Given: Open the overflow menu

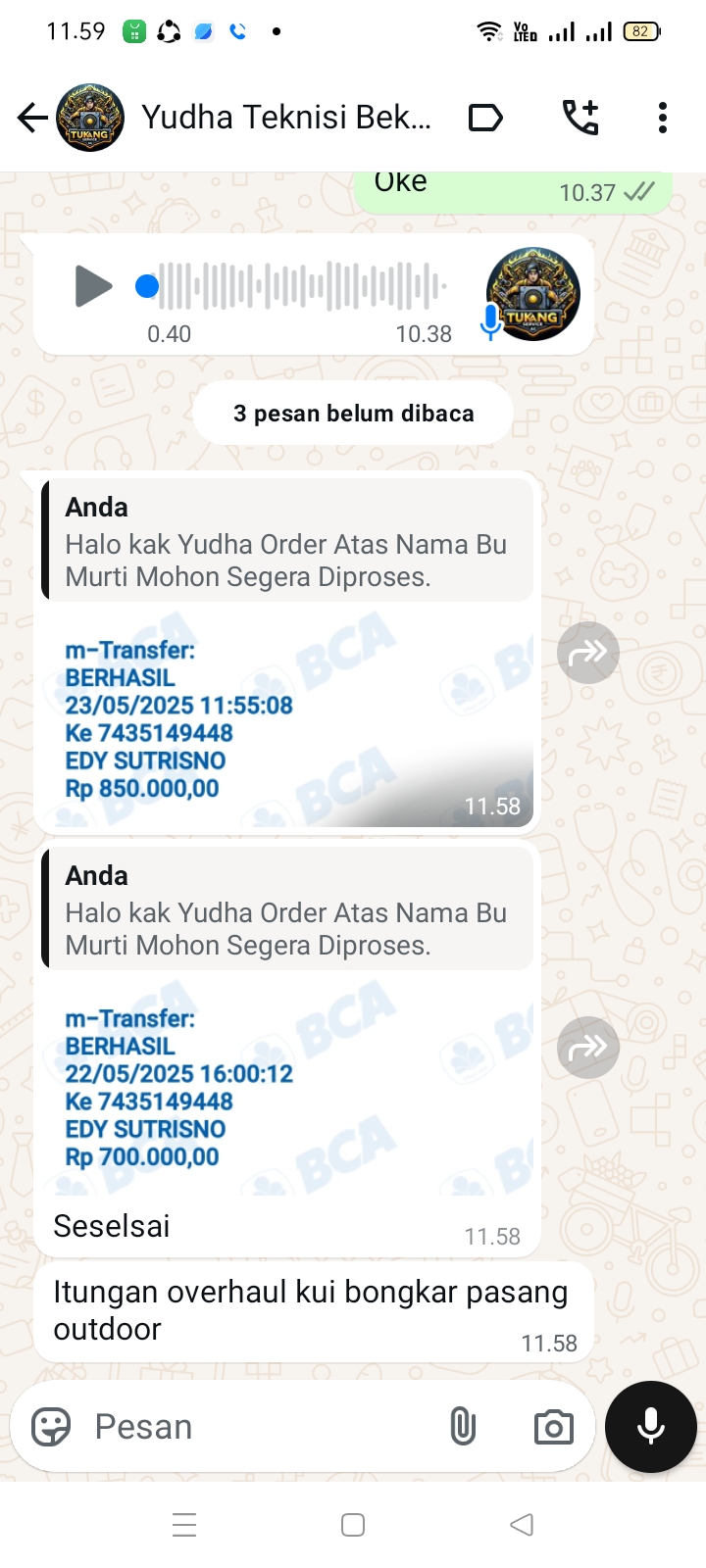Looking at the screenshot, I should pyautogui.click(x=663, y=118).
